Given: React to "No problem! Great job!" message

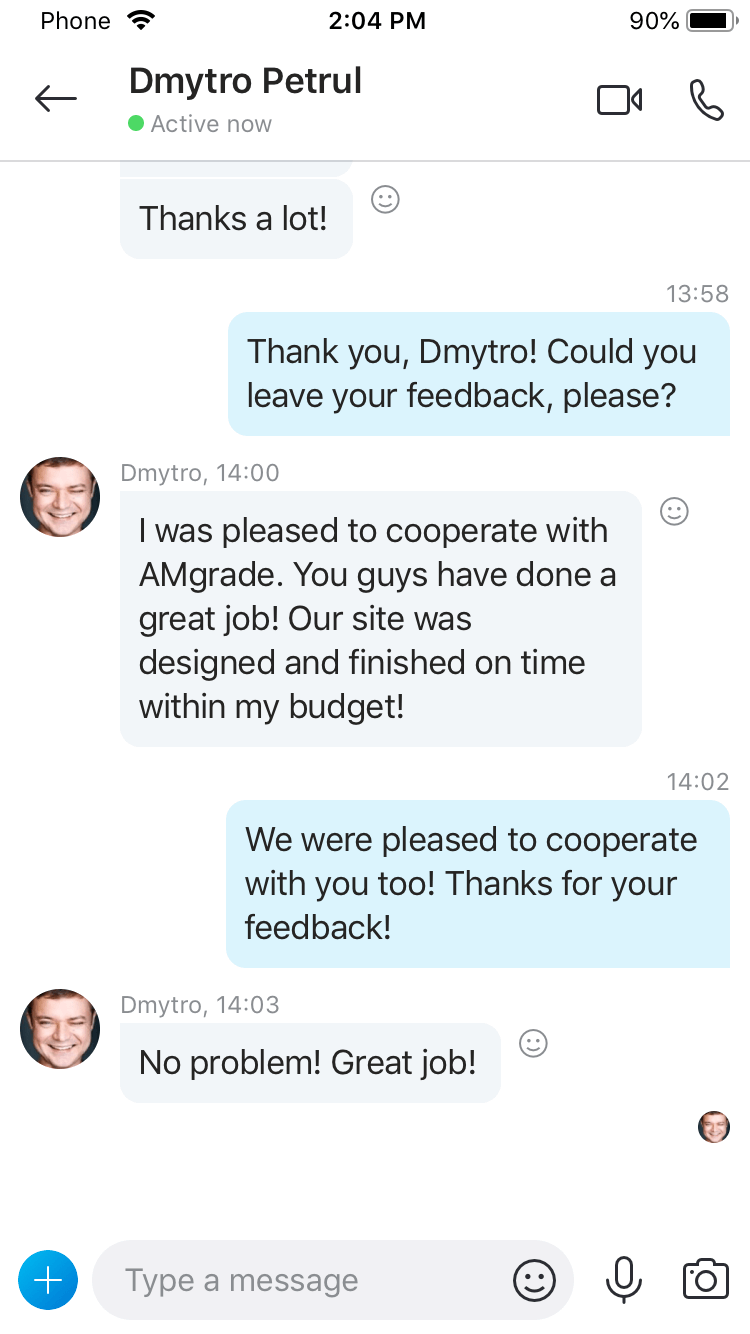Looking at the screenshot, I should [533, 1043].
